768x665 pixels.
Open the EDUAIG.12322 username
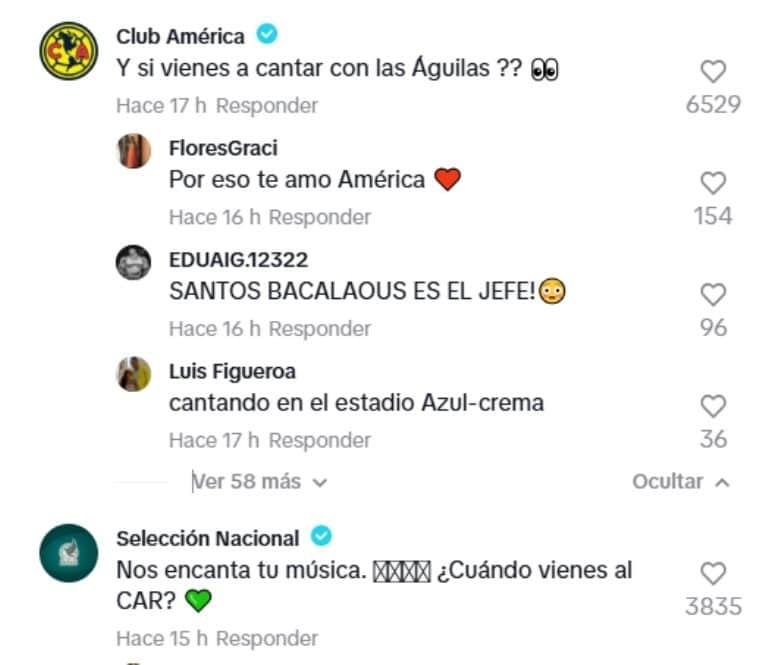[238, 260]
